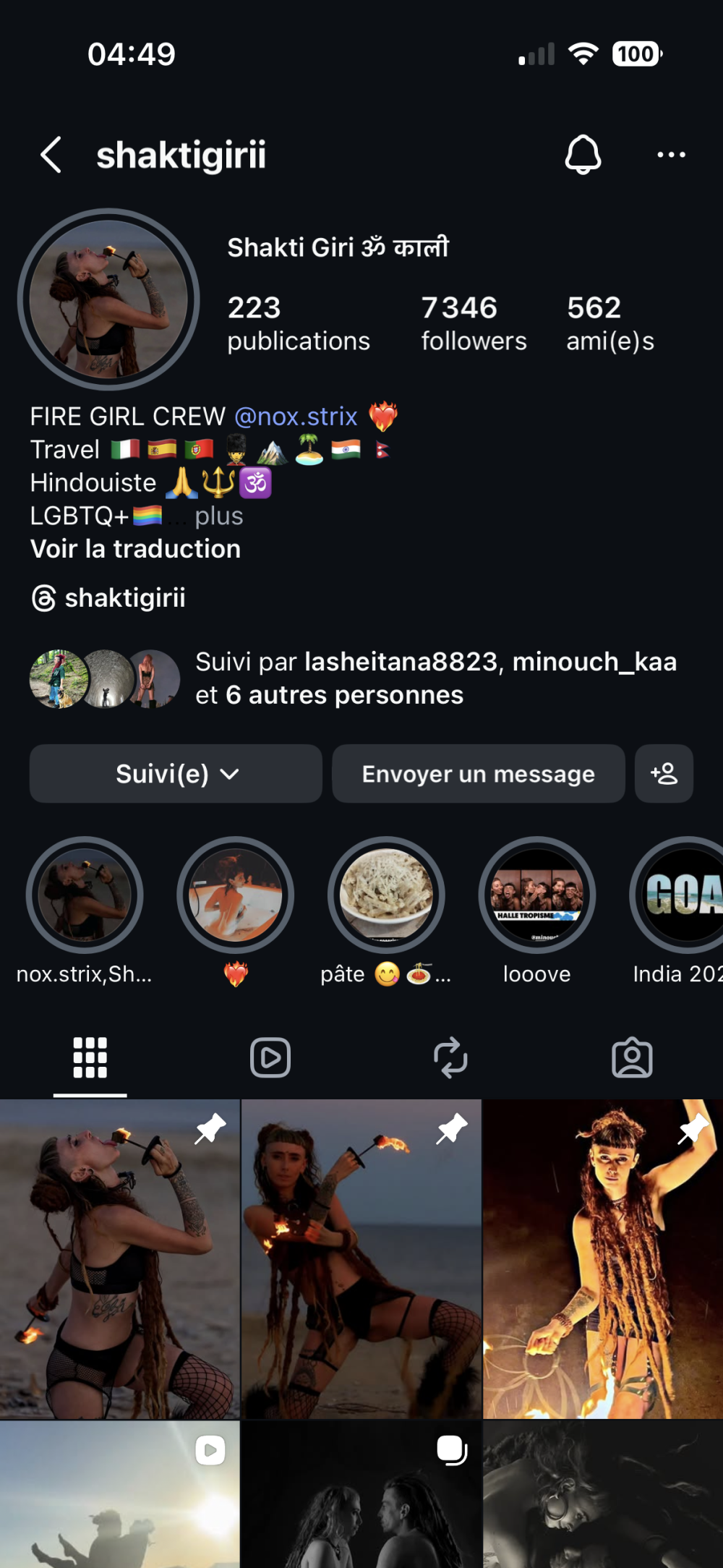Open the notifications bell settings
Viewport: 723px width, 1568px height.
[583, 155]
